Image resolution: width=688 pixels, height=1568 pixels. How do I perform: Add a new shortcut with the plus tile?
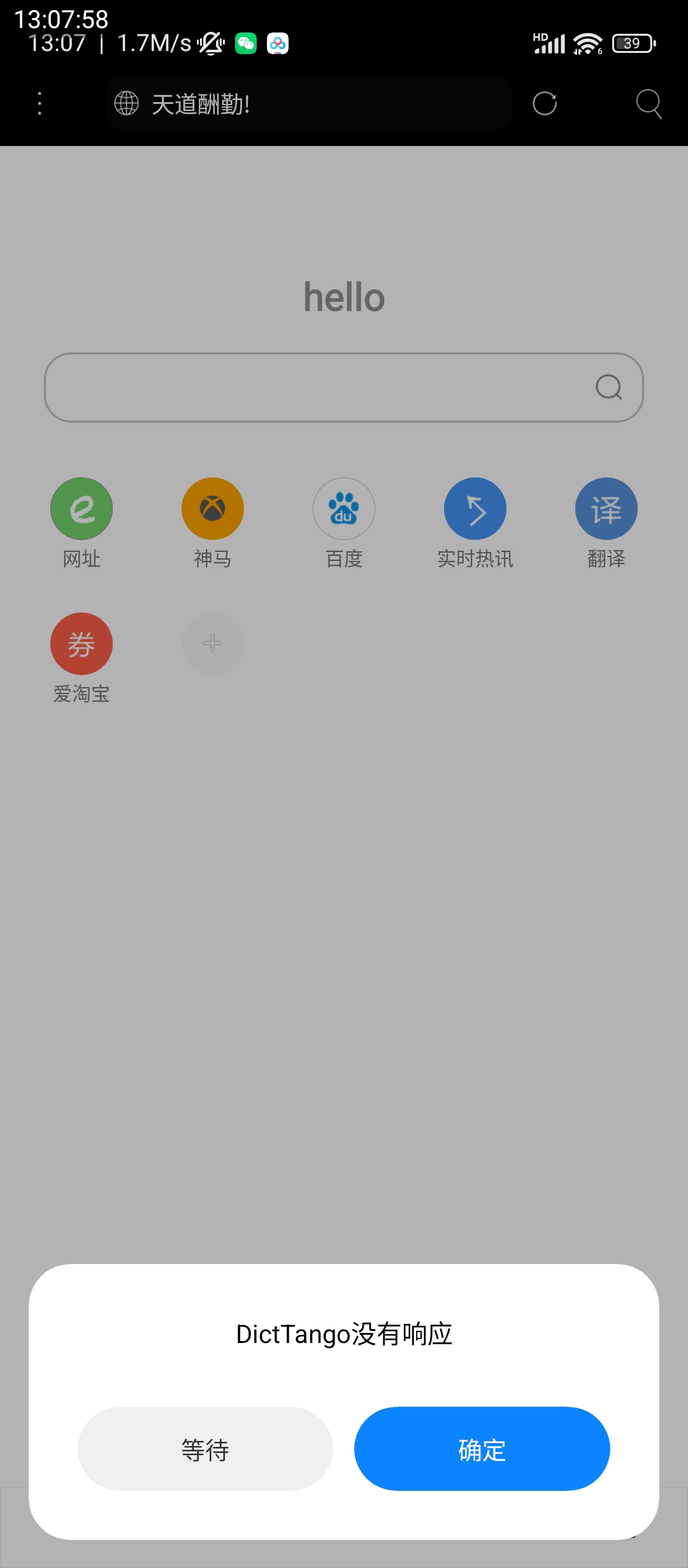point(213,644)
